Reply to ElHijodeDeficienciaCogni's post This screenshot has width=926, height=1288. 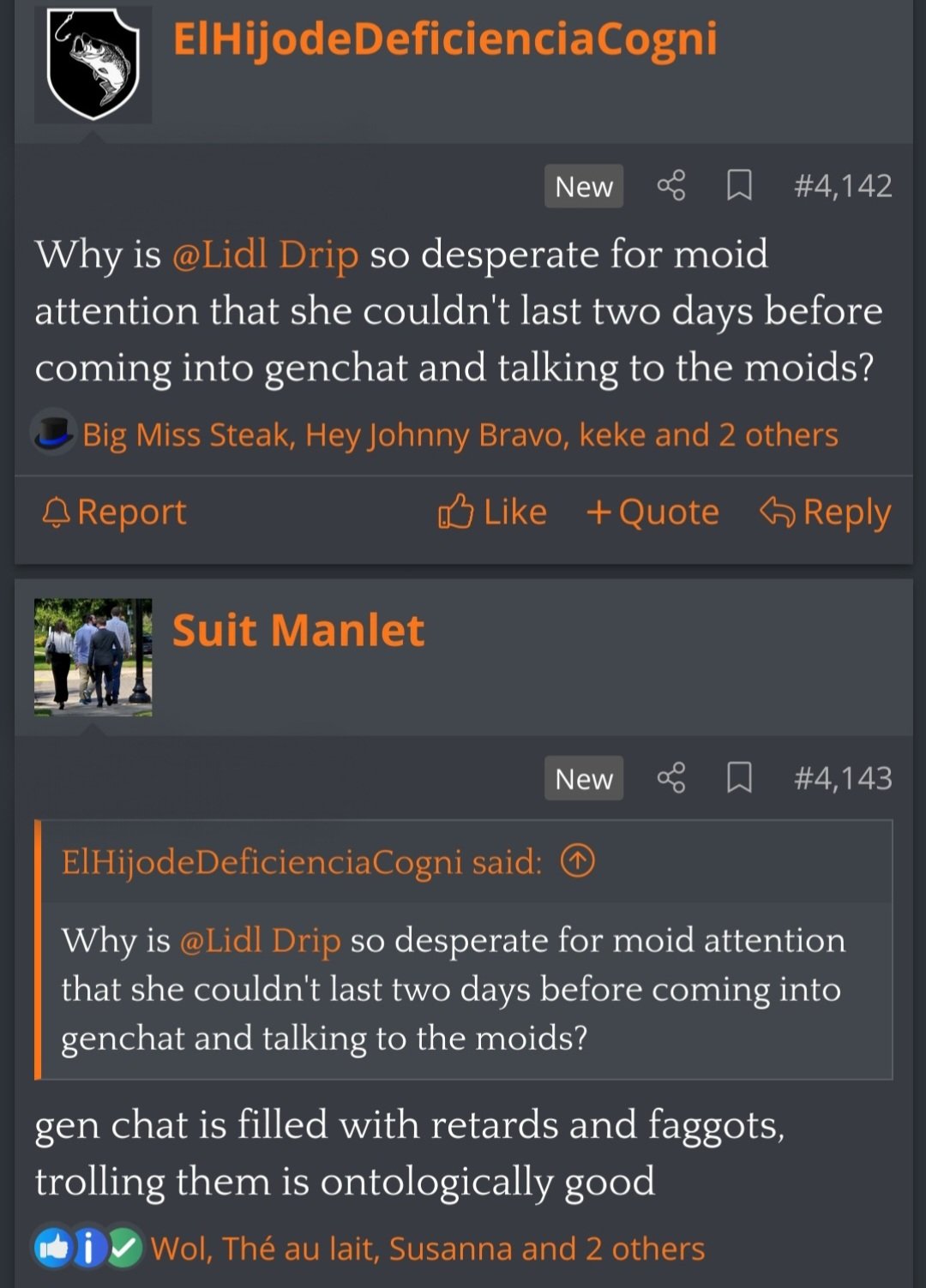click(825, 512)
